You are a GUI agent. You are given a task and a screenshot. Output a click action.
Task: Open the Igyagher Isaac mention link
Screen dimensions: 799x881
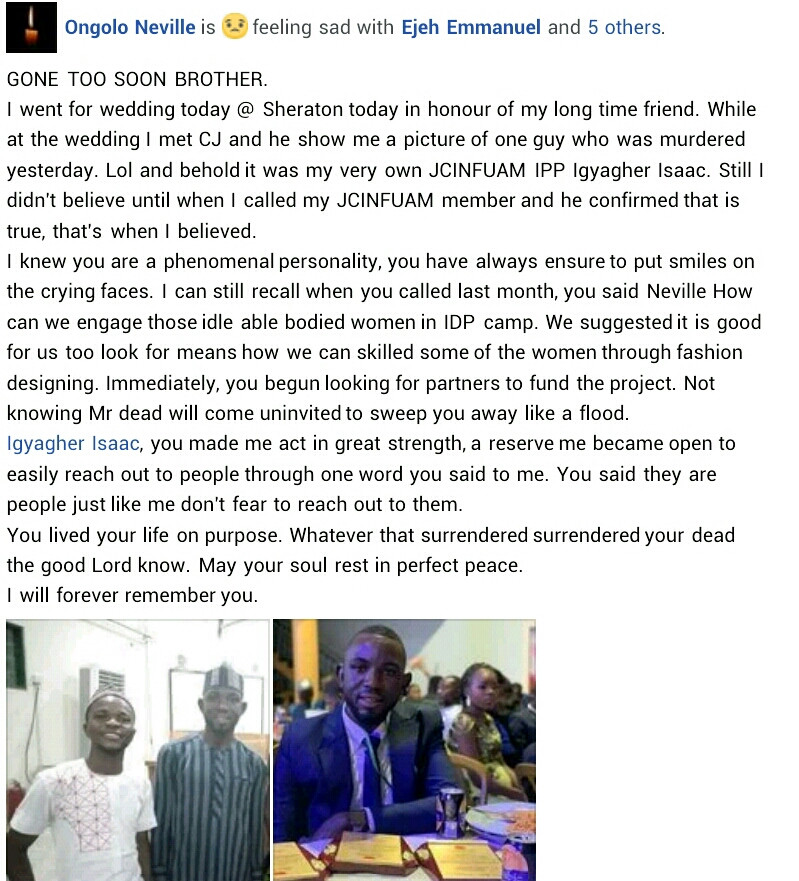click(x=73, y=444)
